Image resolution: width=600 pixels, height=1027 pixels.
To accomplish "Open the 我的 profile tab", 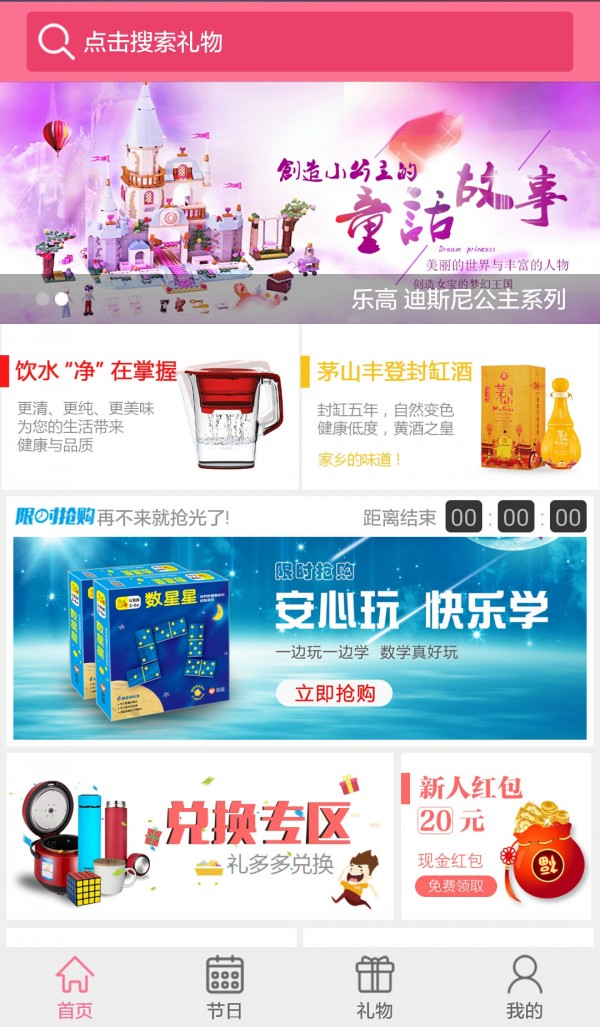I will (x=525, y=987).
